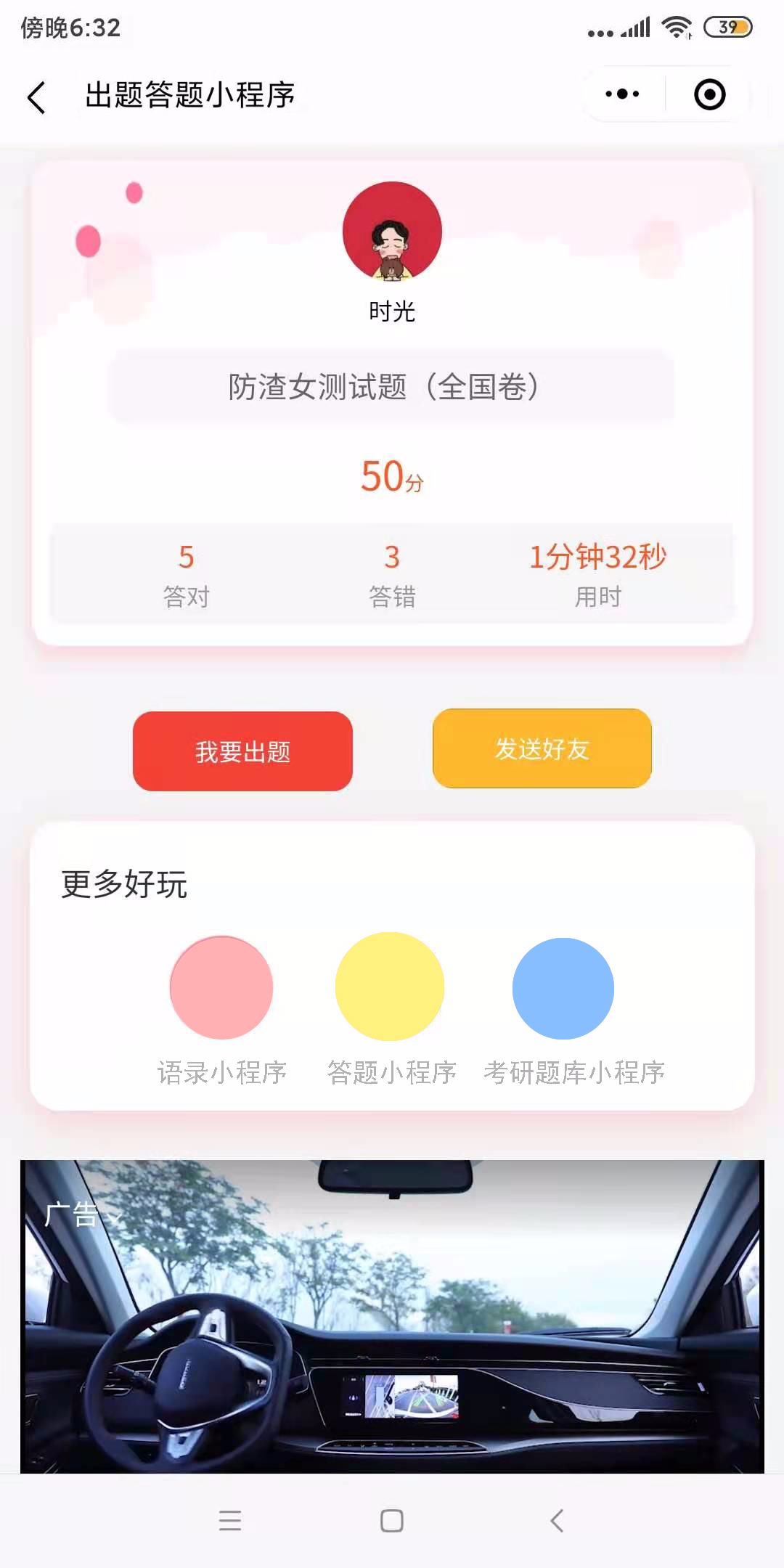This screenshot has width=784, height=1568.
Task: Share the result via 发送好友
Action: point(542,748)
